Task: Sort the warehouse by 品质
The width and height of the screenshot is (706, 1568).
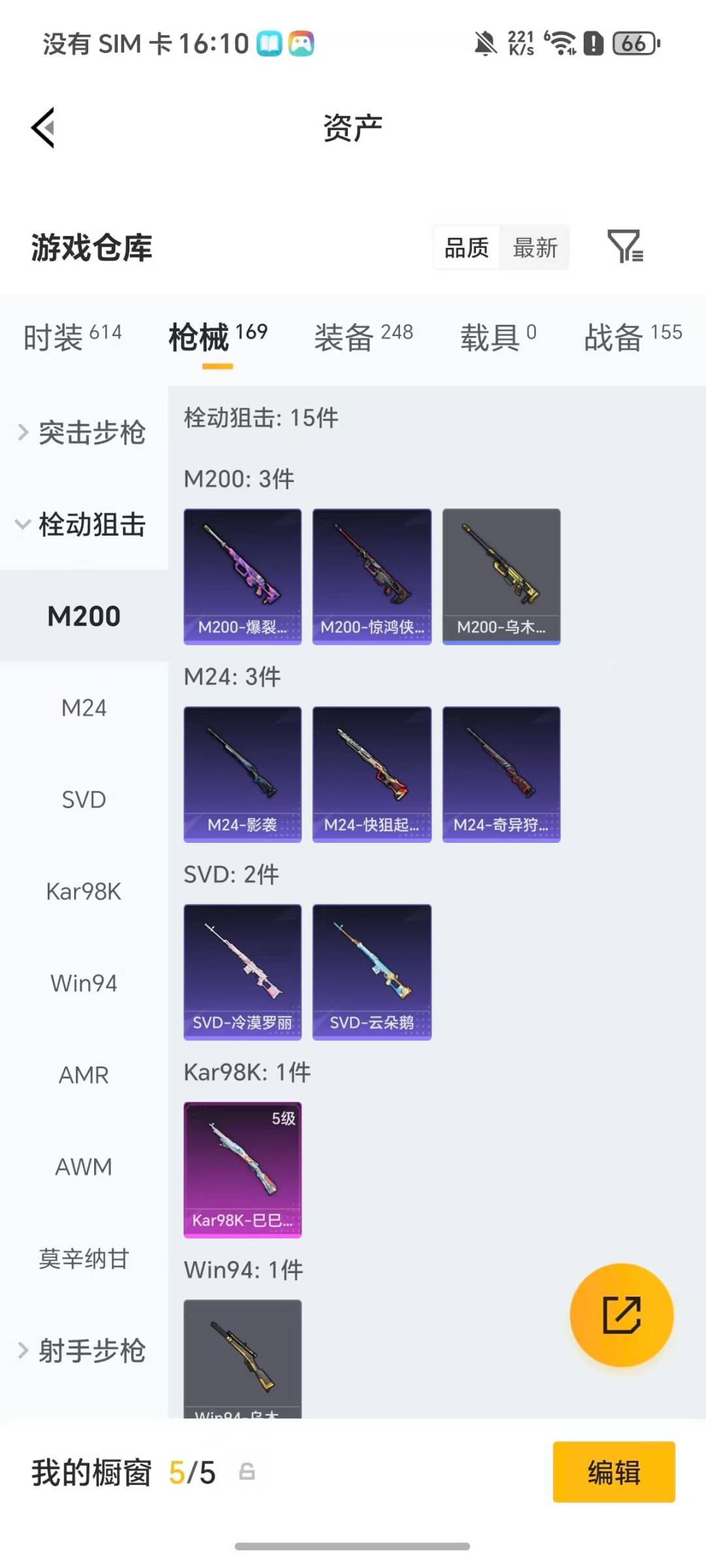Action: coord(467,248)
